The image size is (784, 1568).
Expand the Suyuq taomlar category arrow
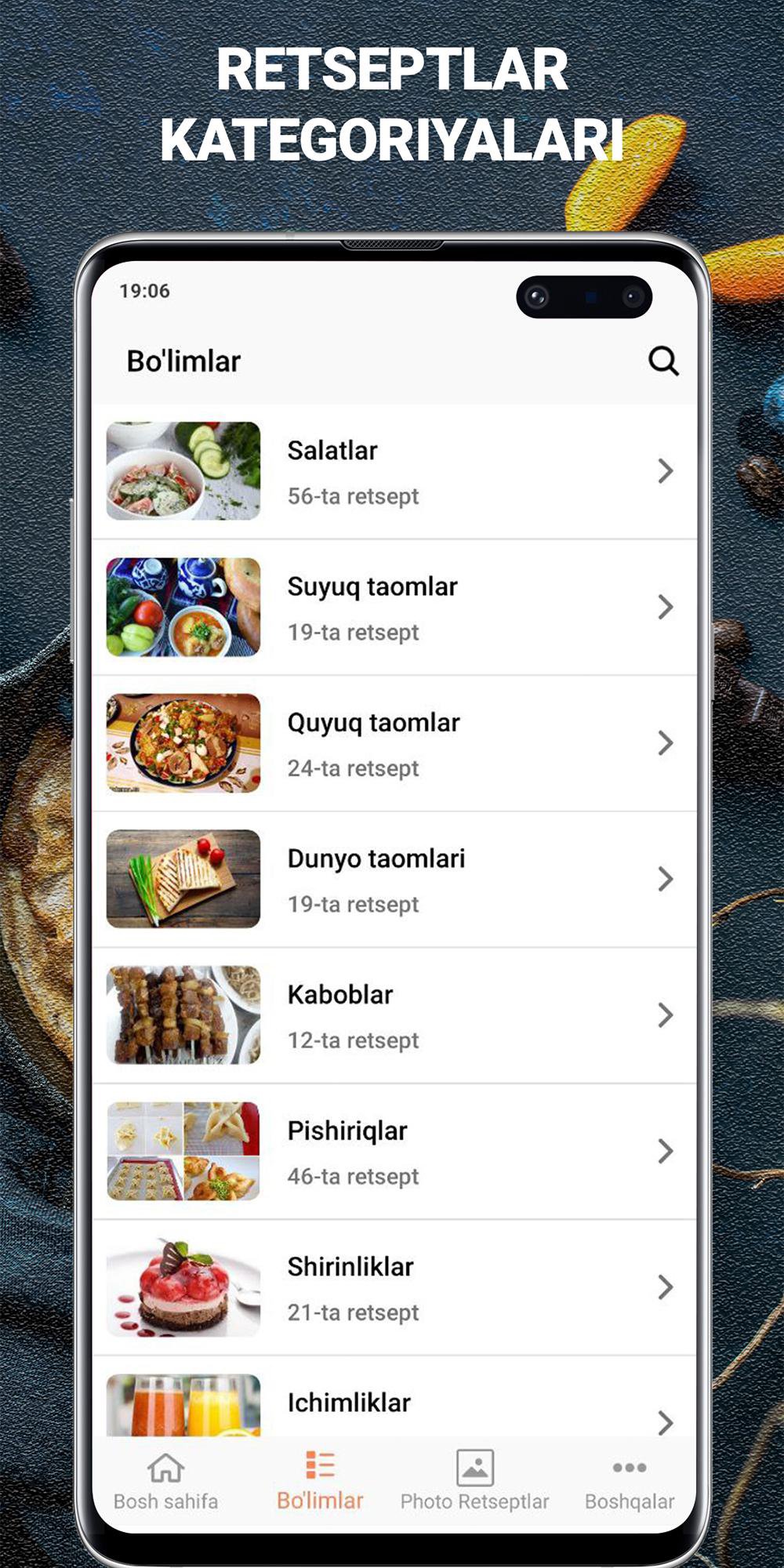click(666, 608)
